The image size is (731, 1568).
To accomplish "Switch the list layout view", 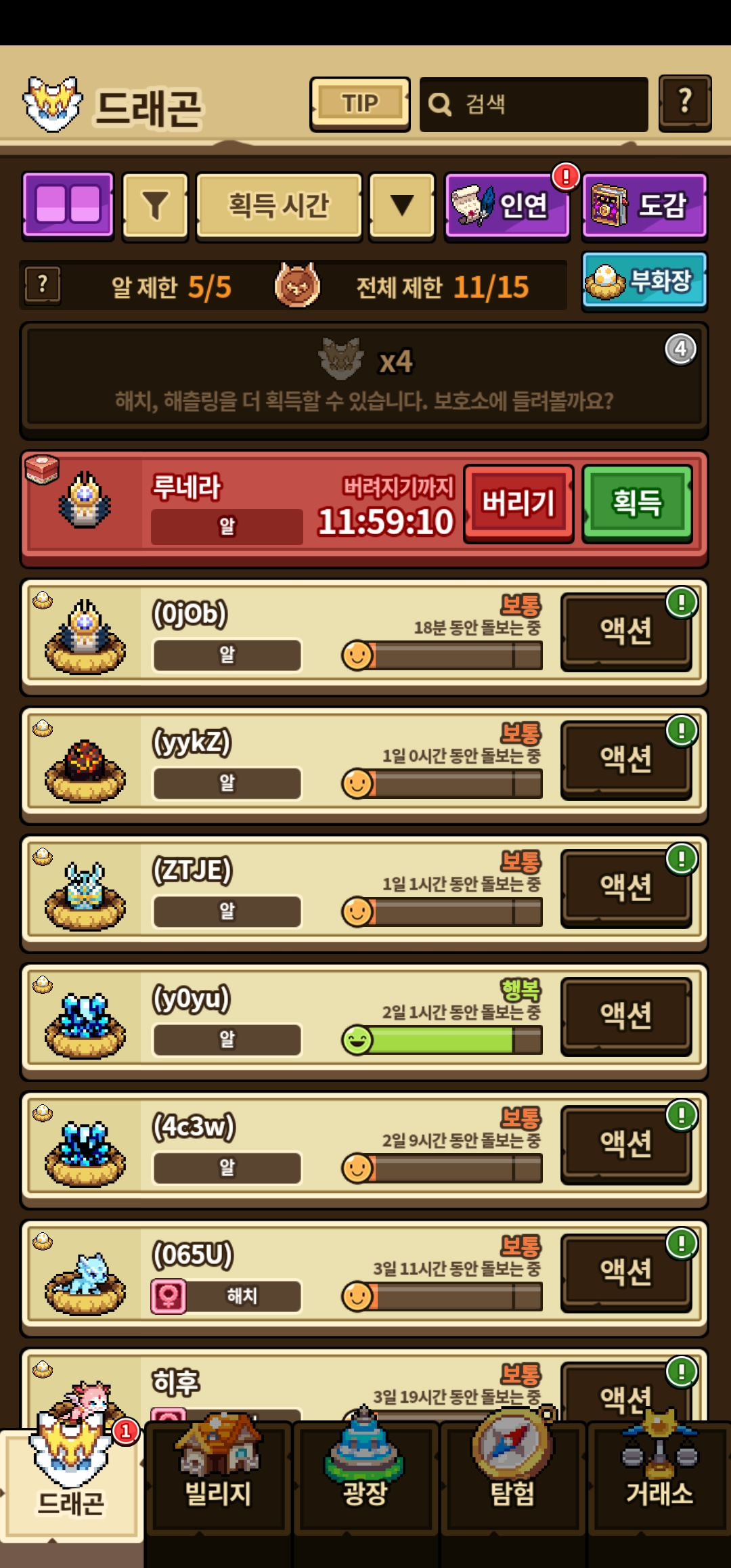I will click(x=68, y=206).
